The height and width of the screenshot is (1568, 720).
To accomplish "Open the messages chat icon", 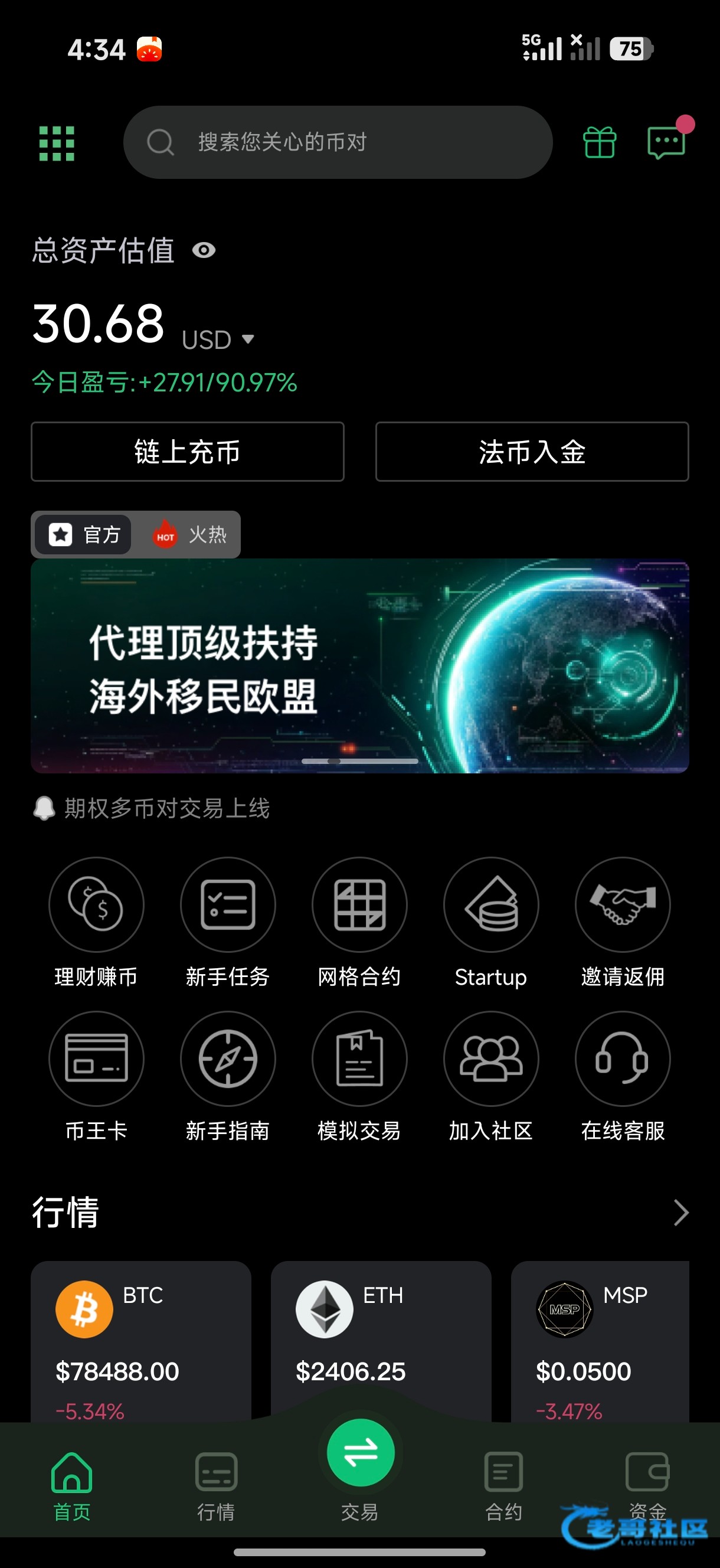I will tap(666, 142).
